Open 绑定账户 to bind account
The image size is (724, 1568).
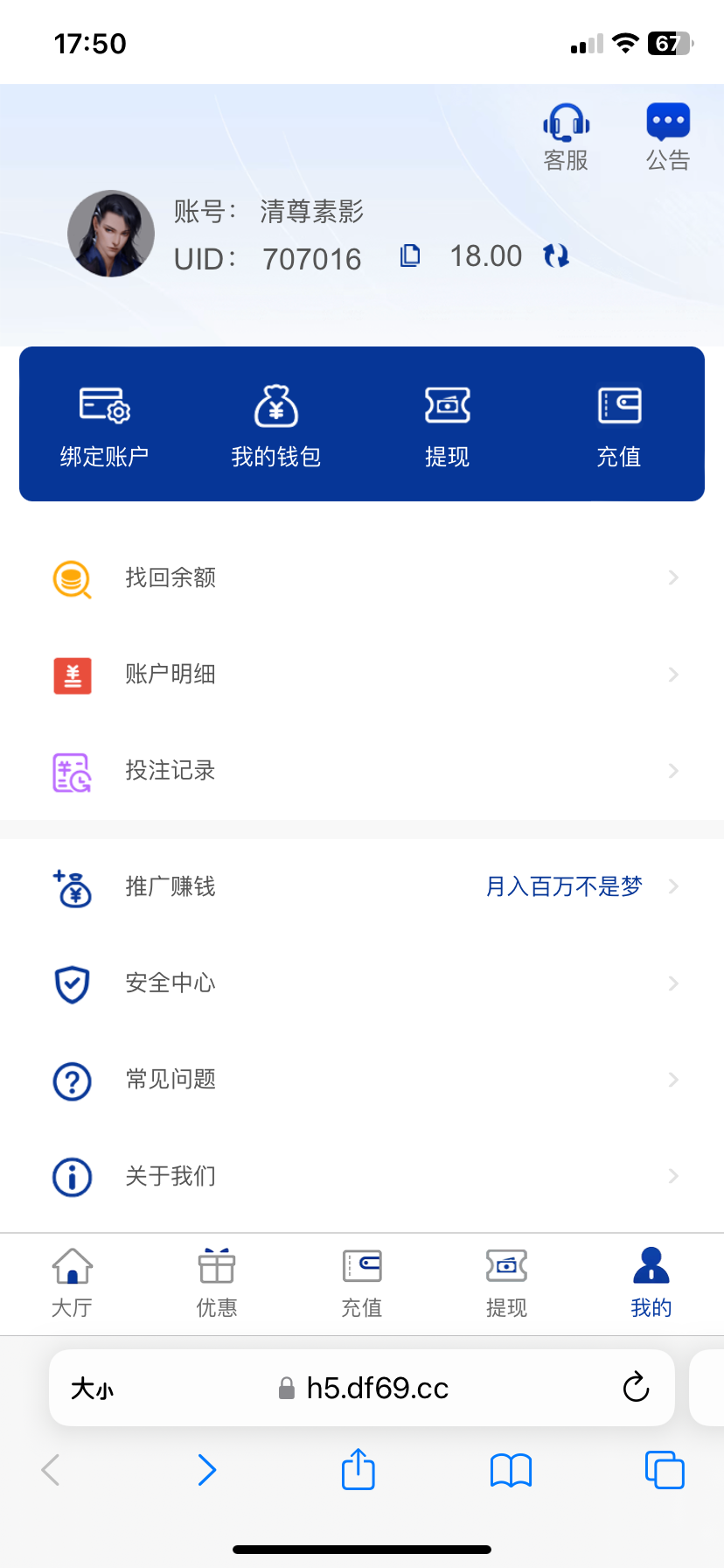(105, 425)
